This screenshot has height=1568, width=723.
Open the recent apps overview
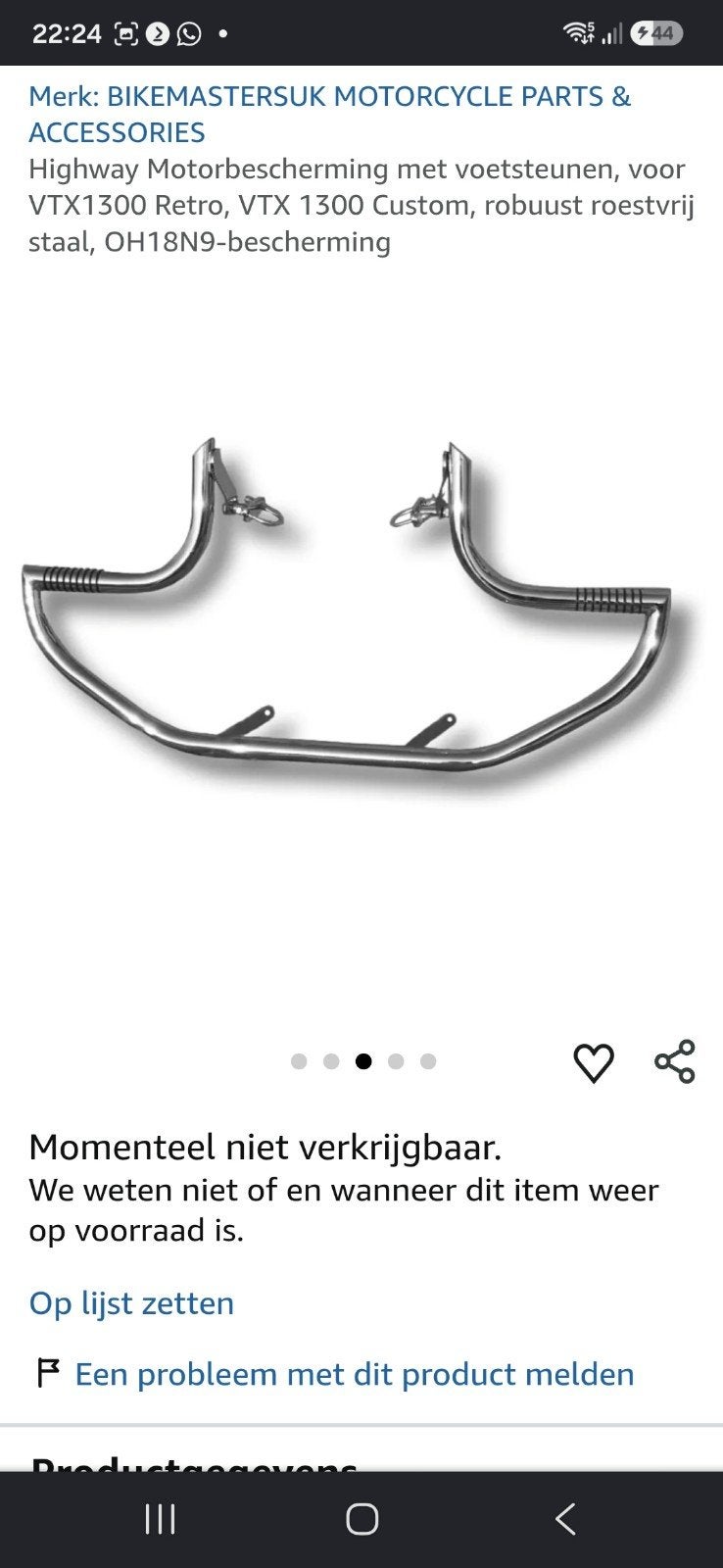tap(160, 1519)
